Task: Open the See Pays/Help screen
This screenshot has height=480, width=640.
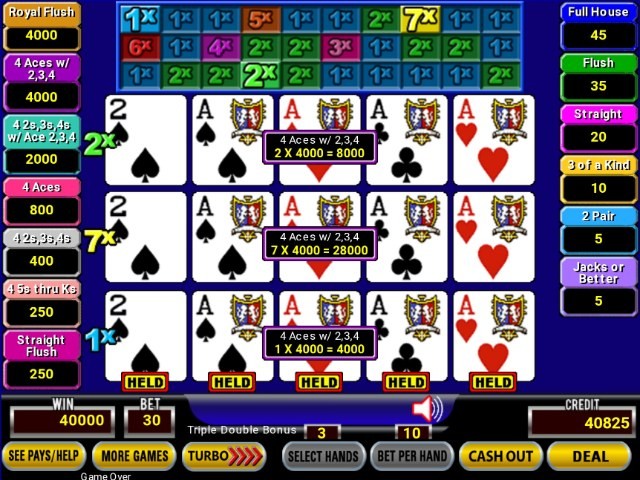Action: tap(43, 456)
